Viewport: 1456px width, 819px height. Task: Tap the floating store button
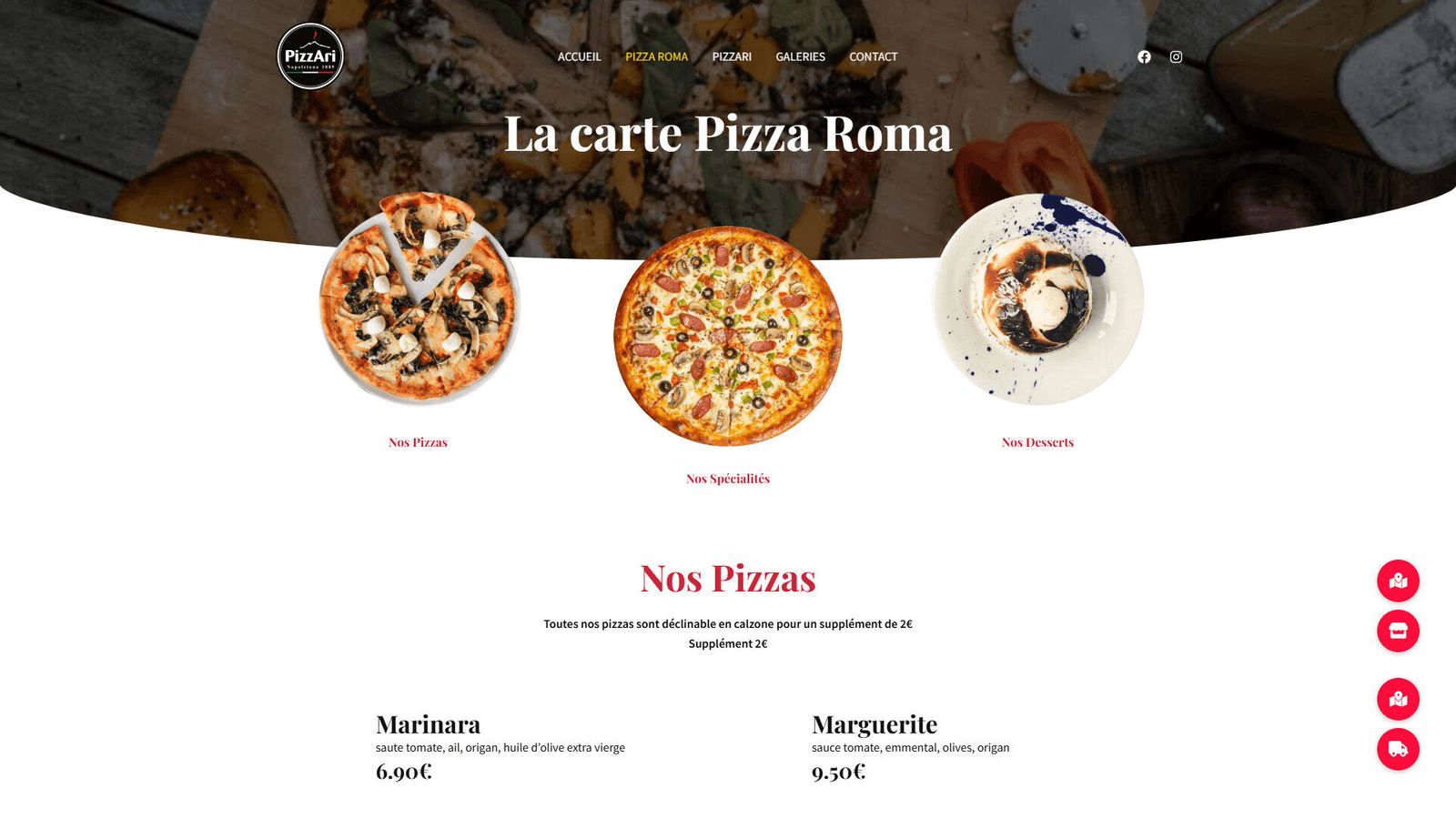coord(1398,631)
